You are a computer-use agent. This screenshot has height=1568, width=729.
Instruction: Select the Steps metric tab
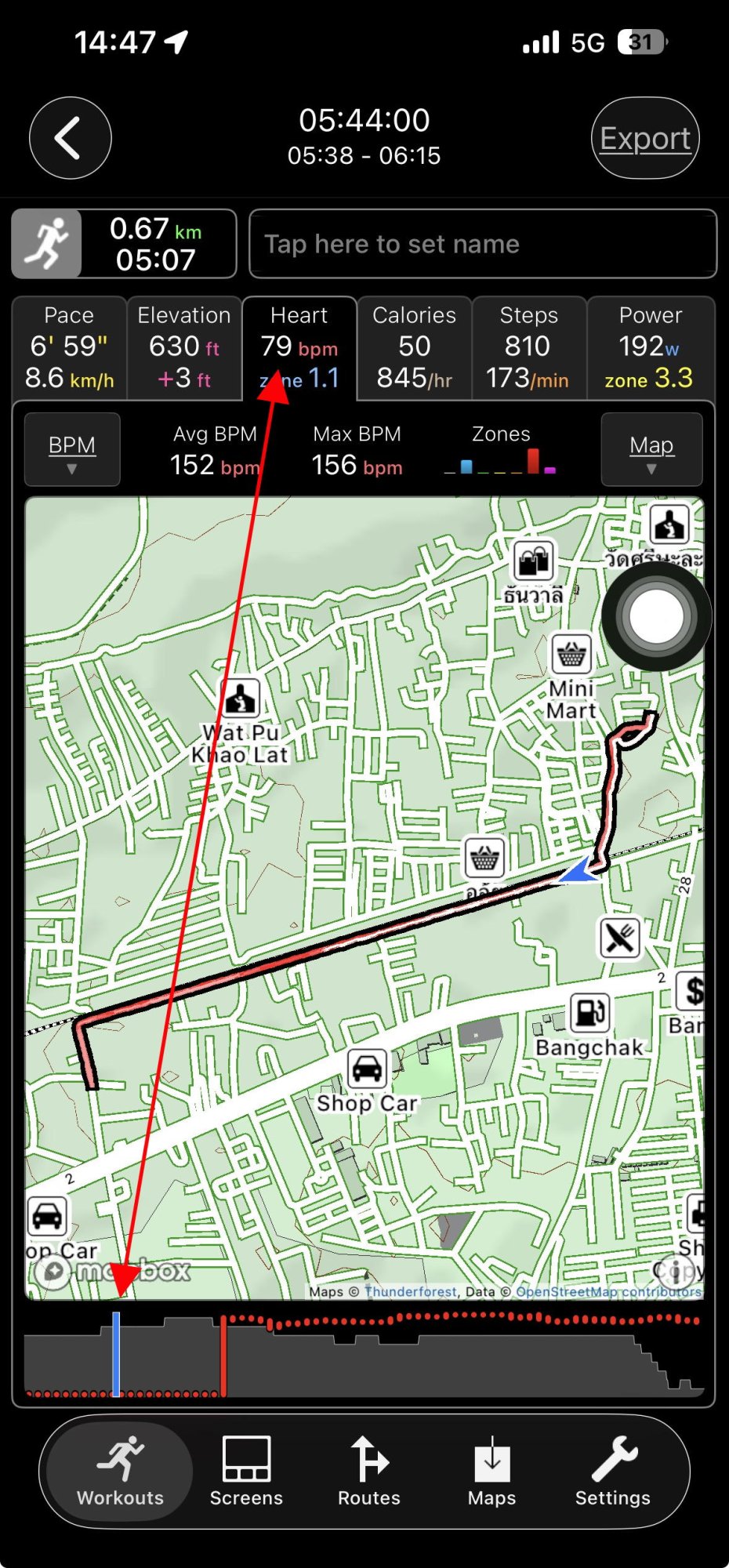(529, 347)
